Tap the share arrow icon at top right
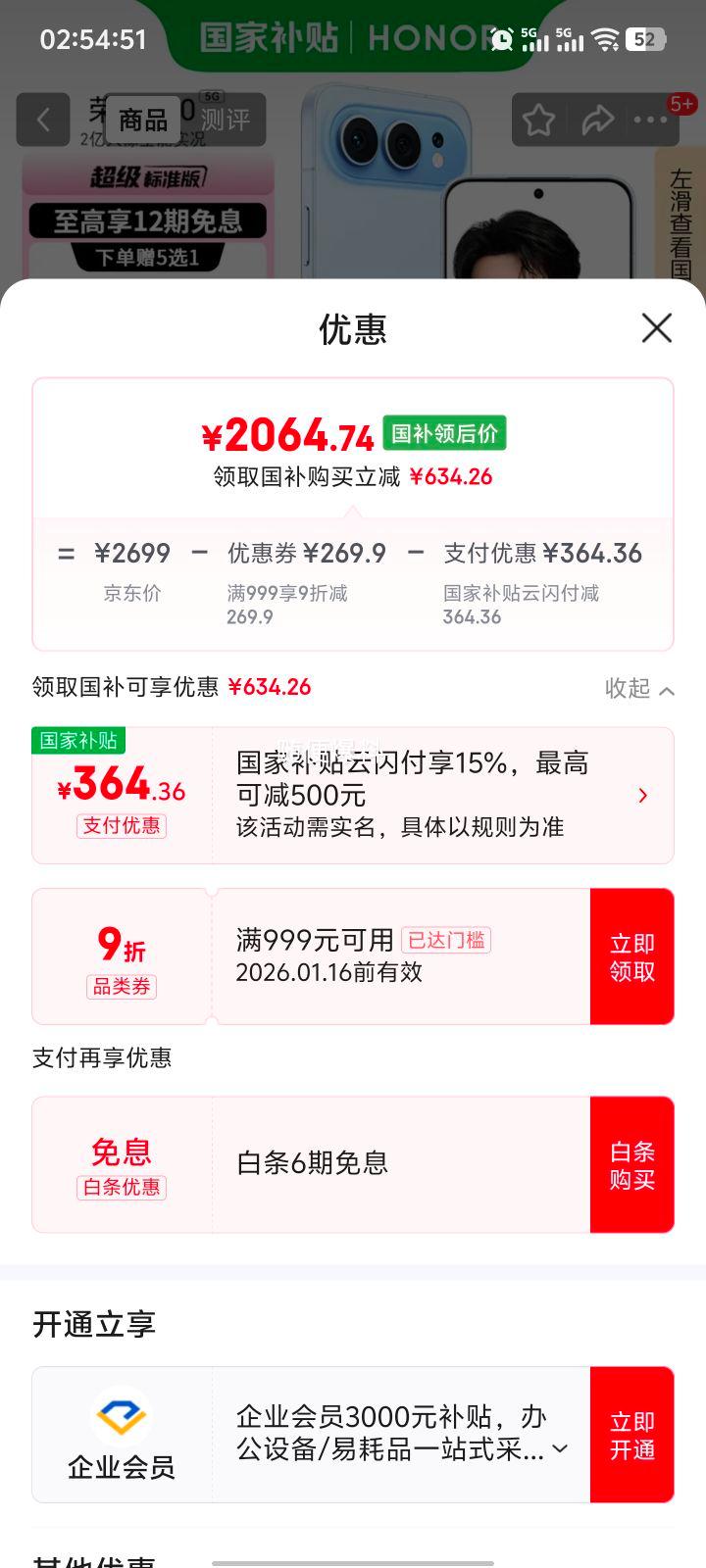Image resolution: width=706 pixels, height=1568 pixels. pos(596,120)
